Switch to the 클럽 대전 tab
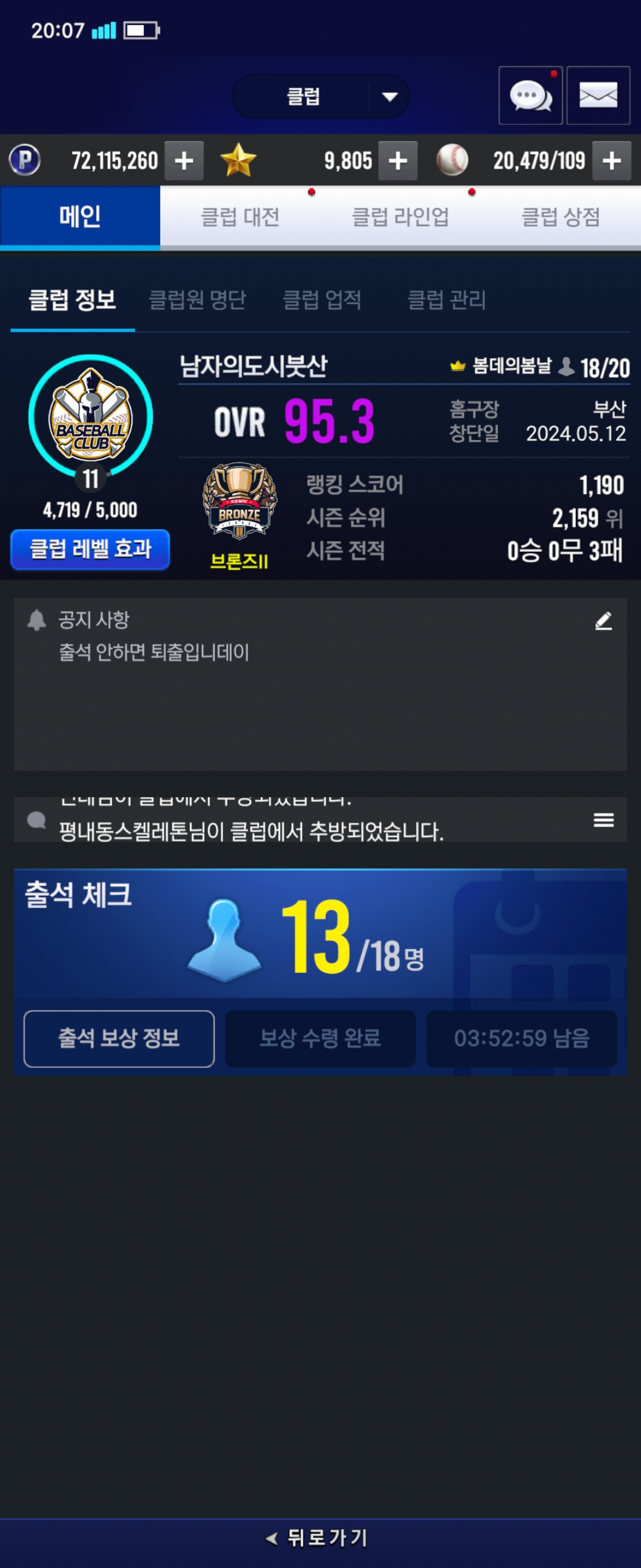Viewport: 641px width, 1568px height. coord(240,217)
